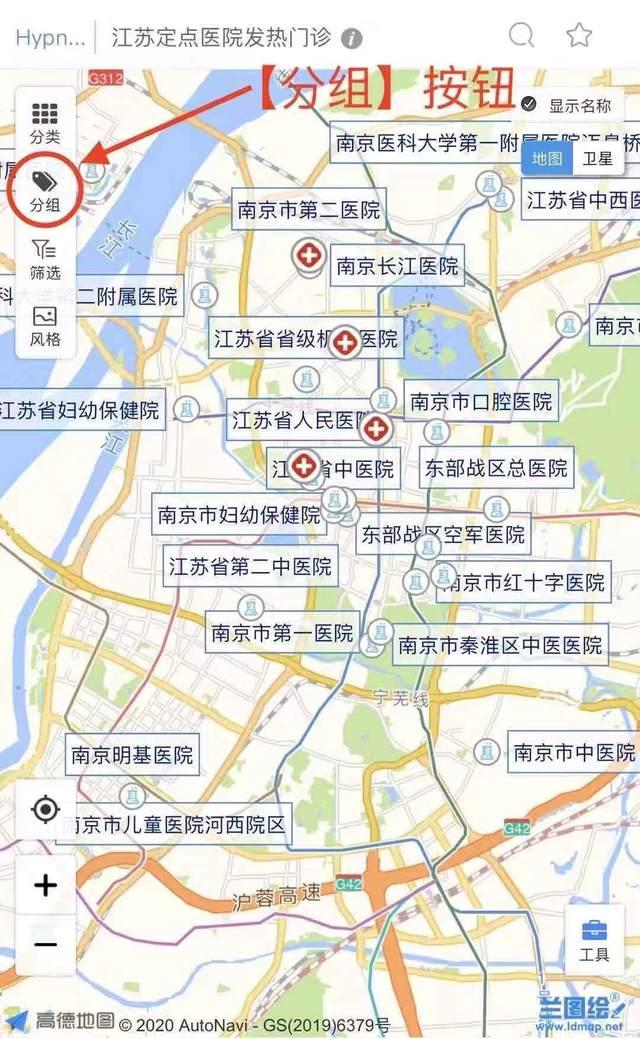Open 东部战区总医院 on the map
Screen dimensions: 640x1039
(x=496, y=468)
